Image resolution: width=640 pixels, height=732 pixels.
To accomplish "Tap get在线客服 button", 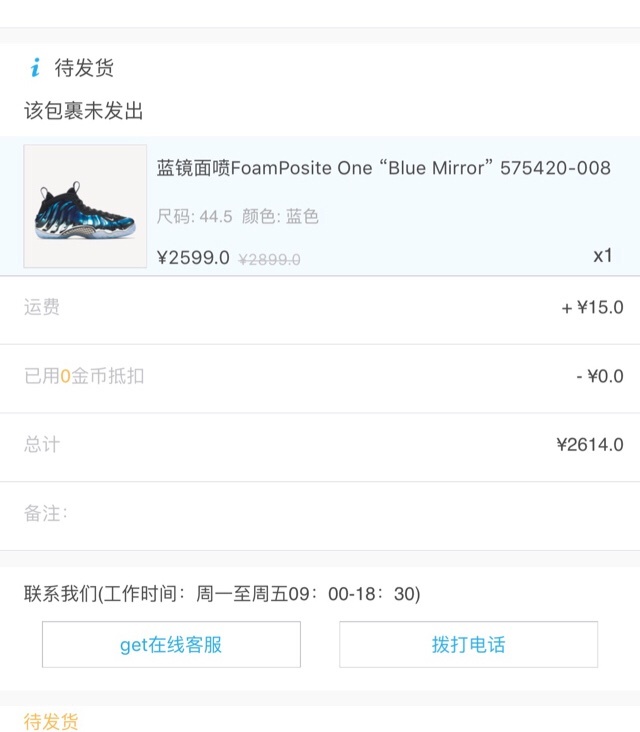I will tap(171, 645).
